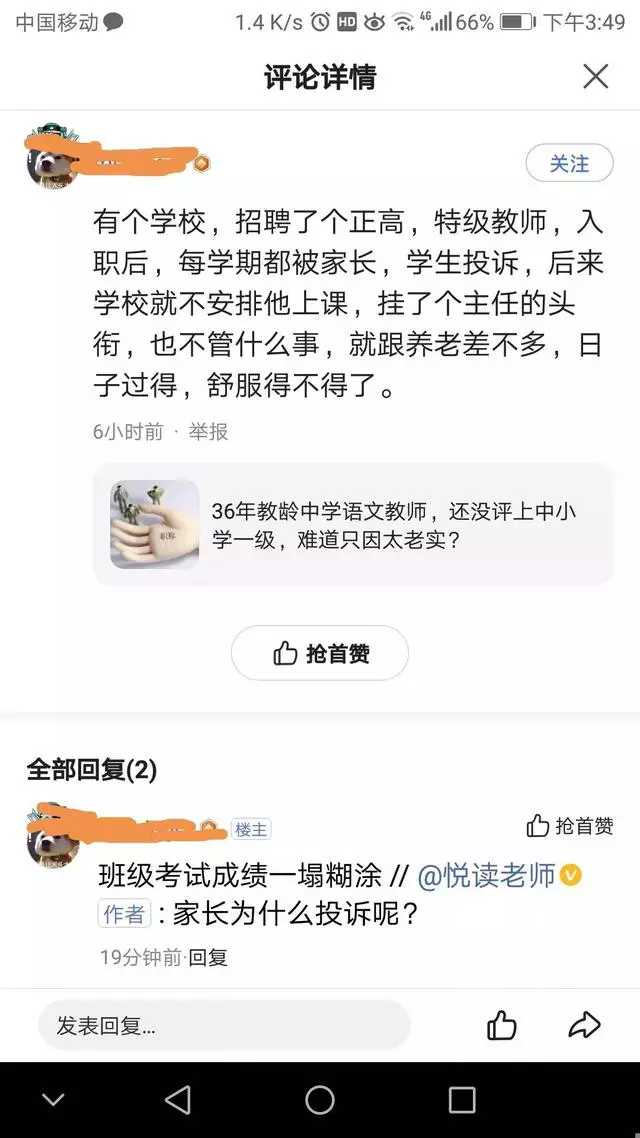Go back with the system back button
Viewport: 640px width, 1138px height.
(178, 1100)
